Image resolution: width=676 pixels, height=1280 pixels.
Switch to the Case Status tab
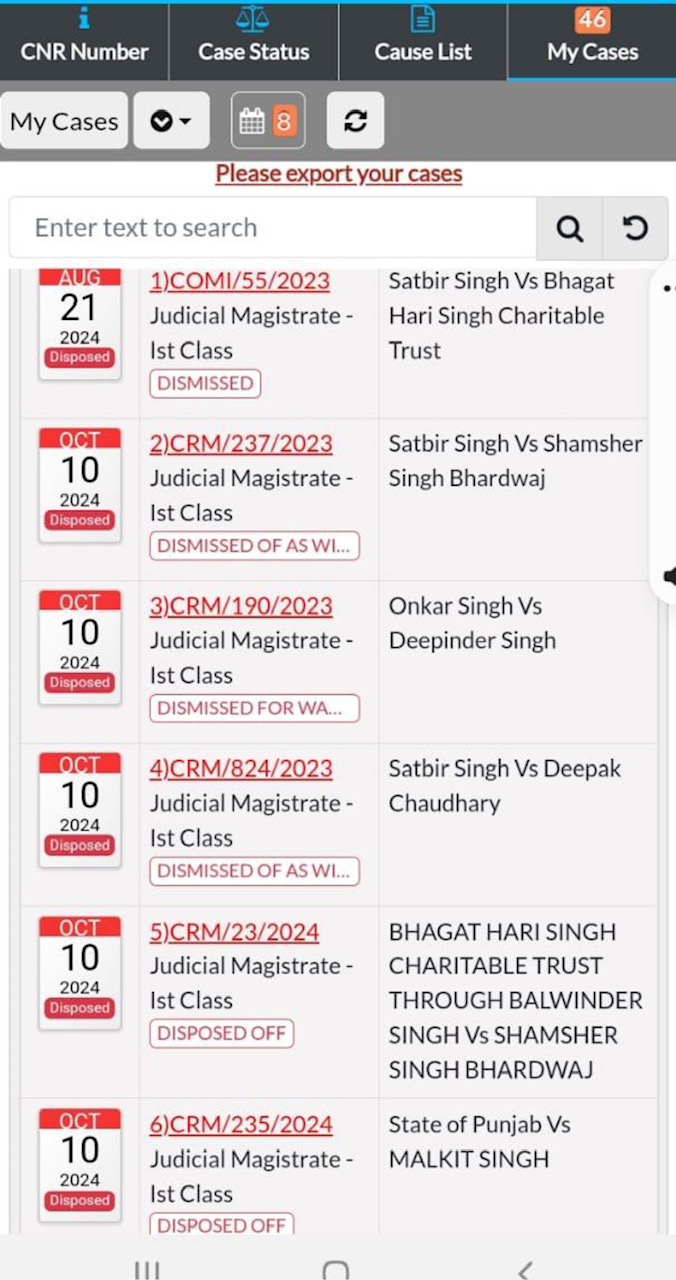pos(253,40)
